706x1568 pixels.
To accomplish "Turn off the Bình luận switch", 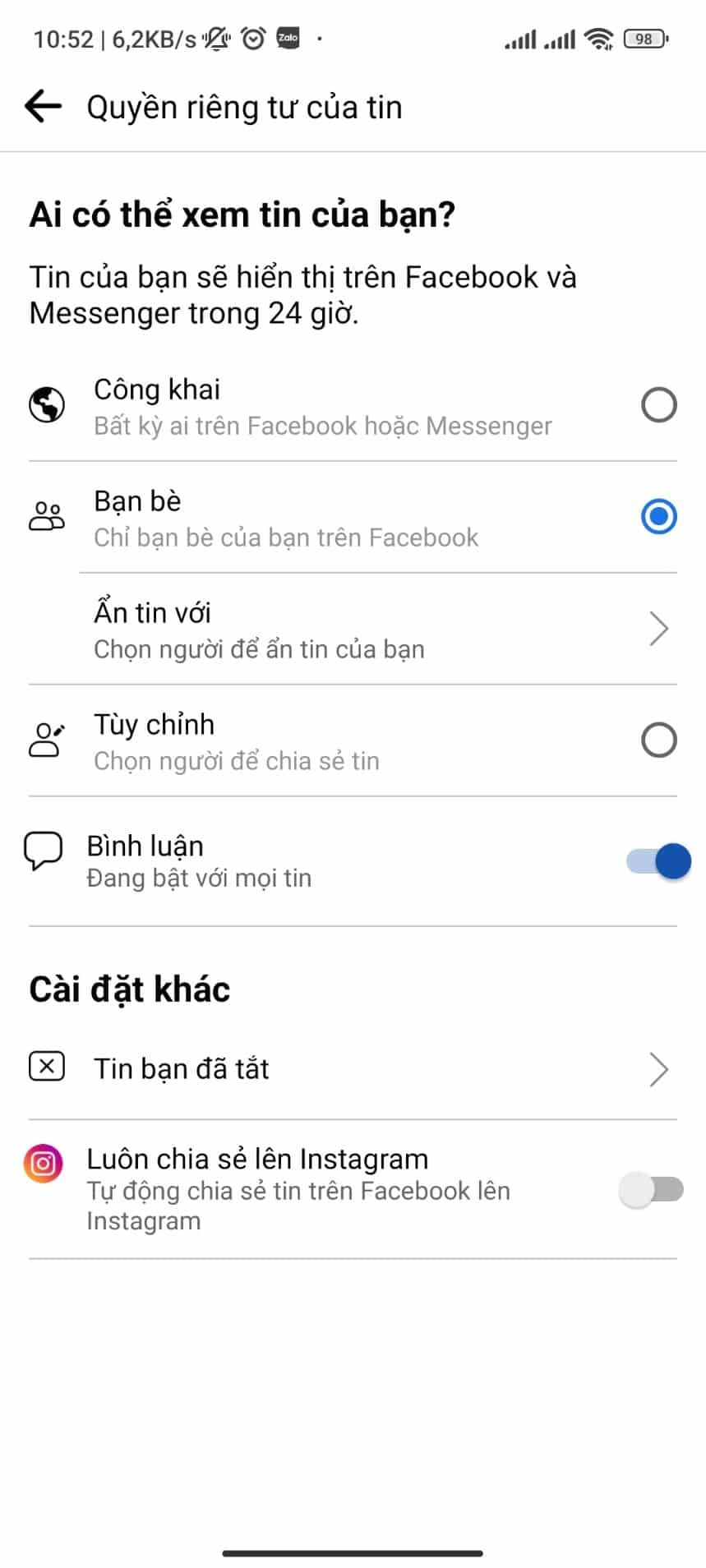I will [659, 861].
